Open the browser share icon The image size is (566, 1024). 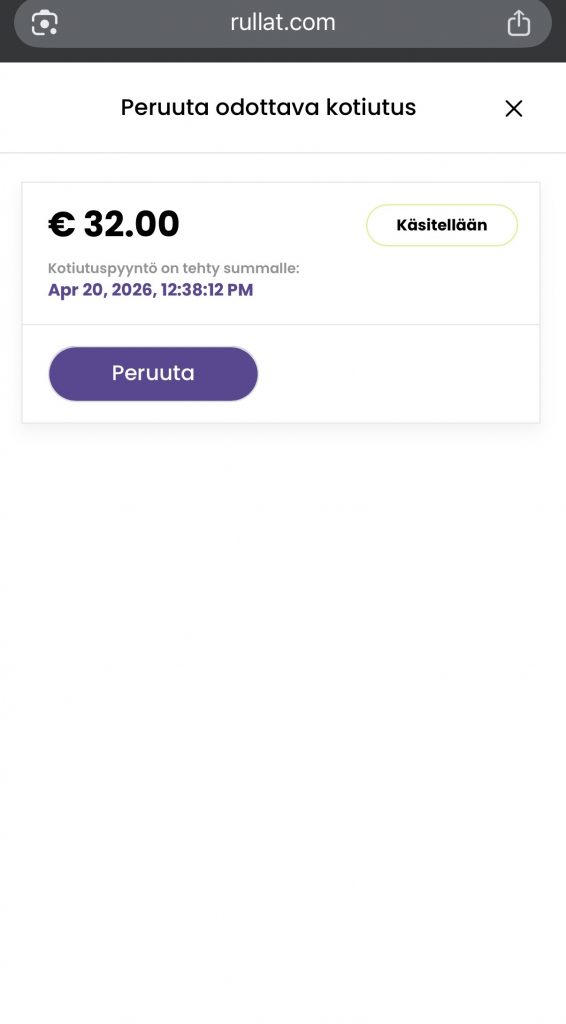[519, 23]
